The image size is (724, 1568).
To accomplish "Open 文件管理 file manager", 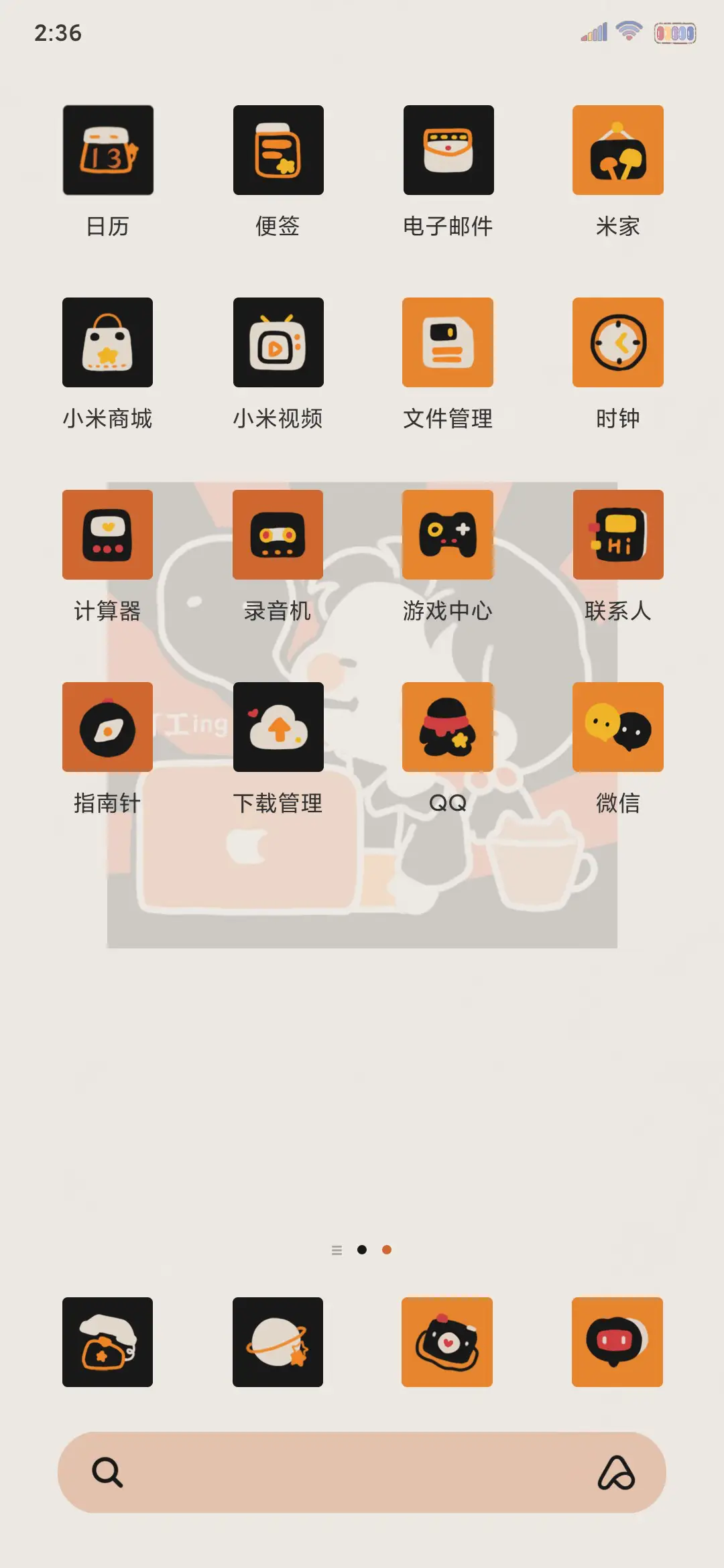I will tap(448, 342).
